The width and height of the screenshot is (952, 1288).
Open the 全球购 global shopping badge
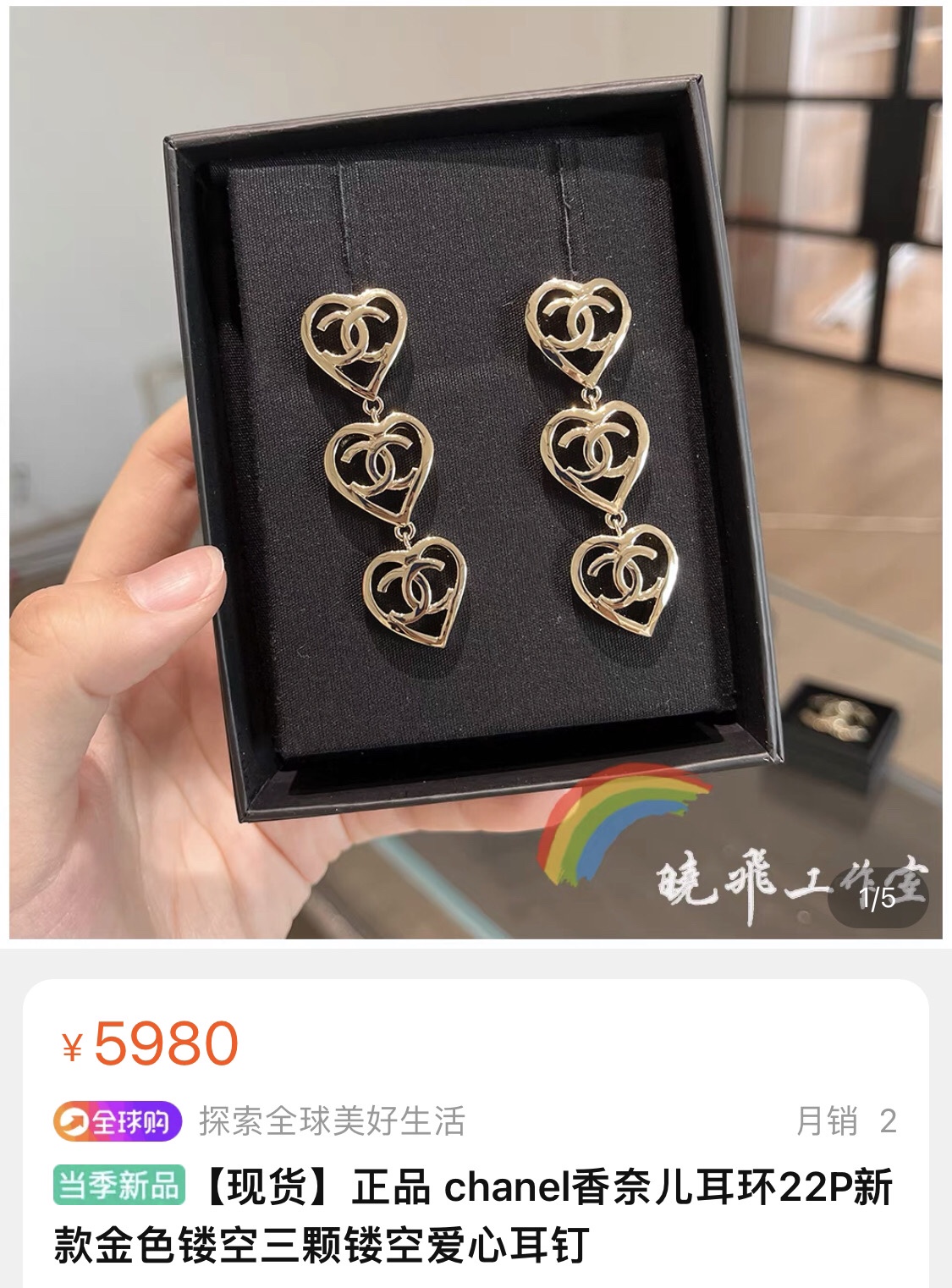click(x=118, y=1122)
